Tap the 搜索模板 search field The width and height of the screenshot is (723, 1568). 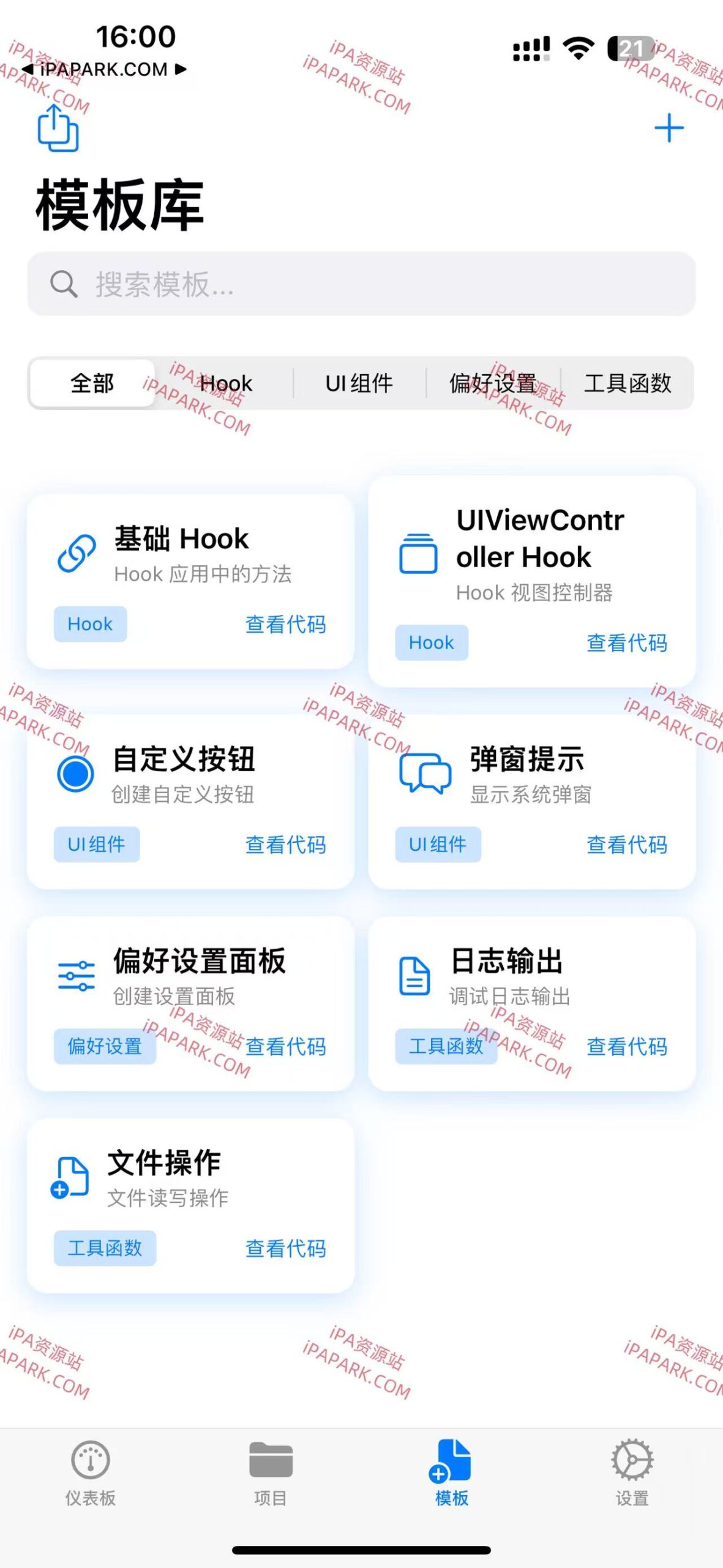pyautogui.click(x=361, y=282)
